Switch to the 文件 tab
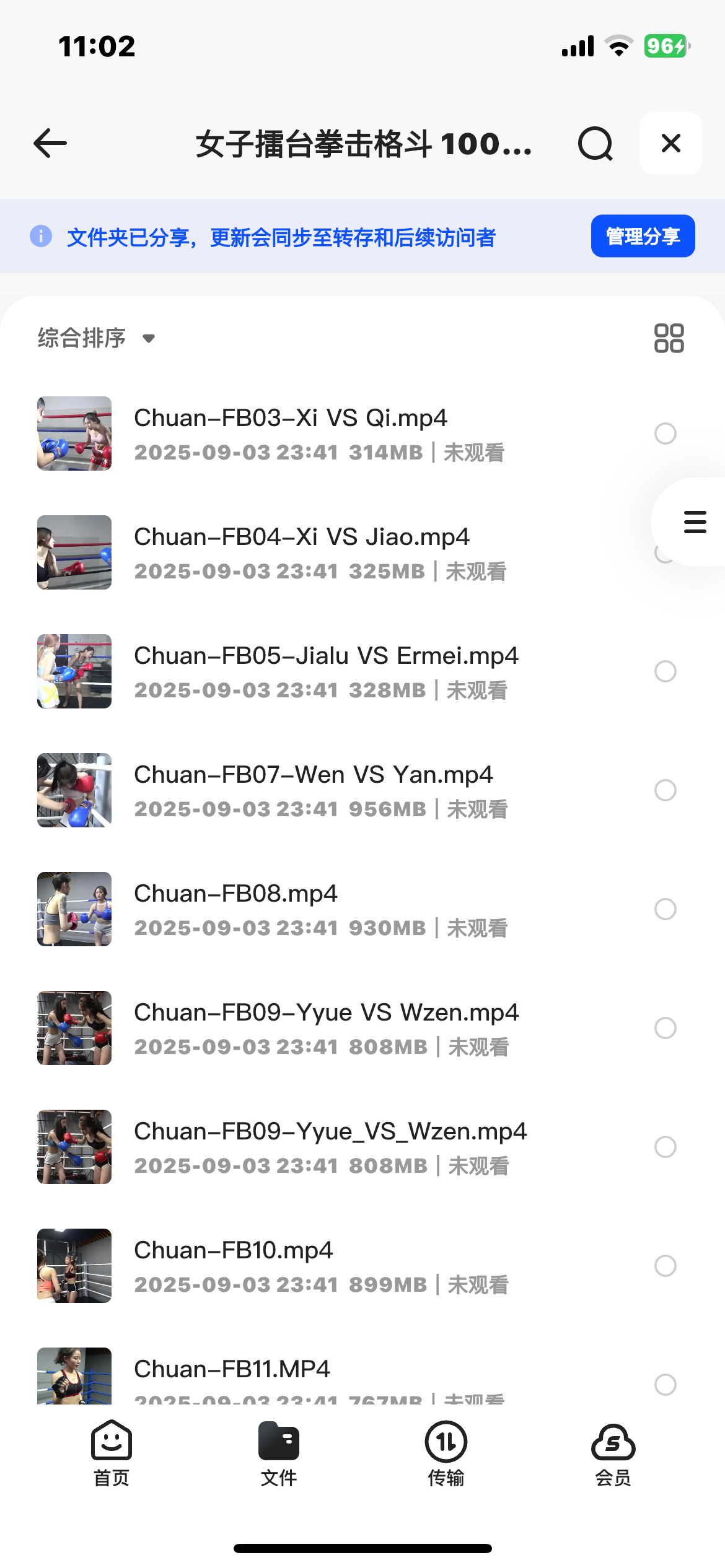Screen dimensions: 725x1568 [x=279, y=1453]
